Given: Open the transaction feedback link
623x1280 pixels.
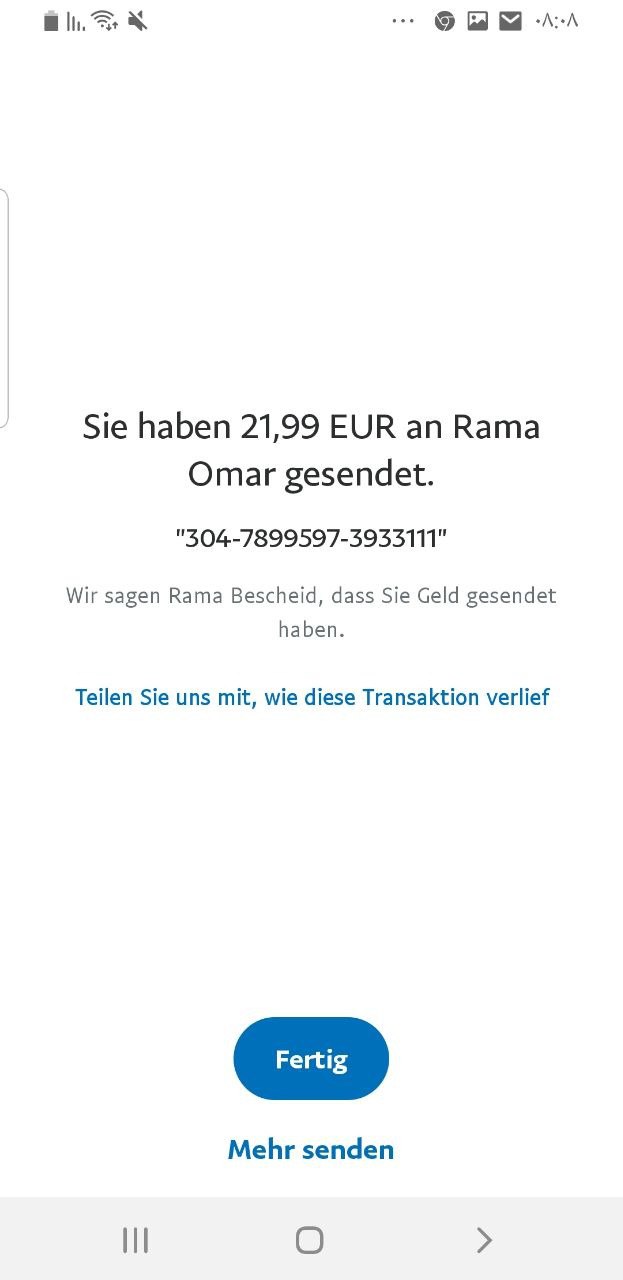Looking at the screenshot, I should [312, 697].
